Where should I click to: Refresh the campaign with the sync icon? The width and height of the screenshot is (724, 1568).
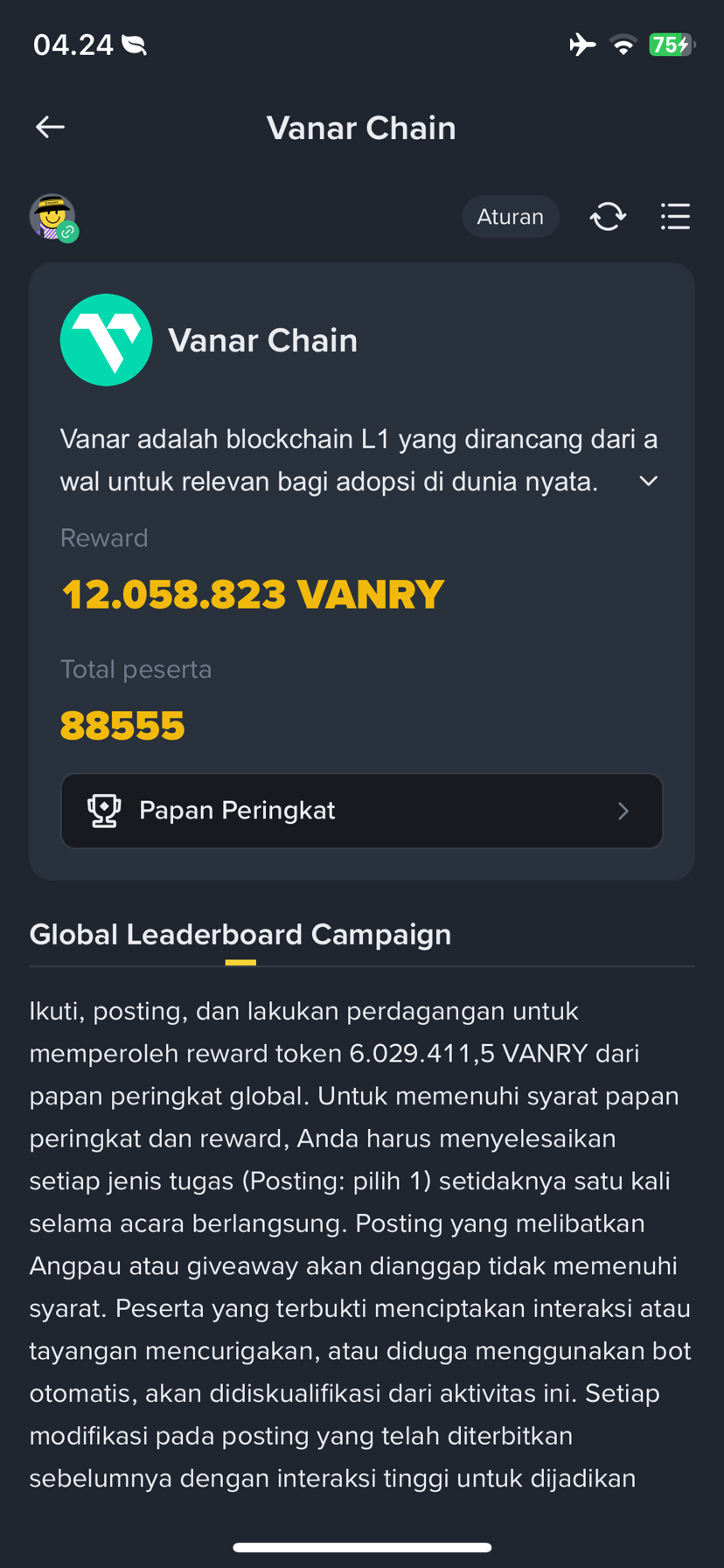pyautogui.click(x=608, y=217)
